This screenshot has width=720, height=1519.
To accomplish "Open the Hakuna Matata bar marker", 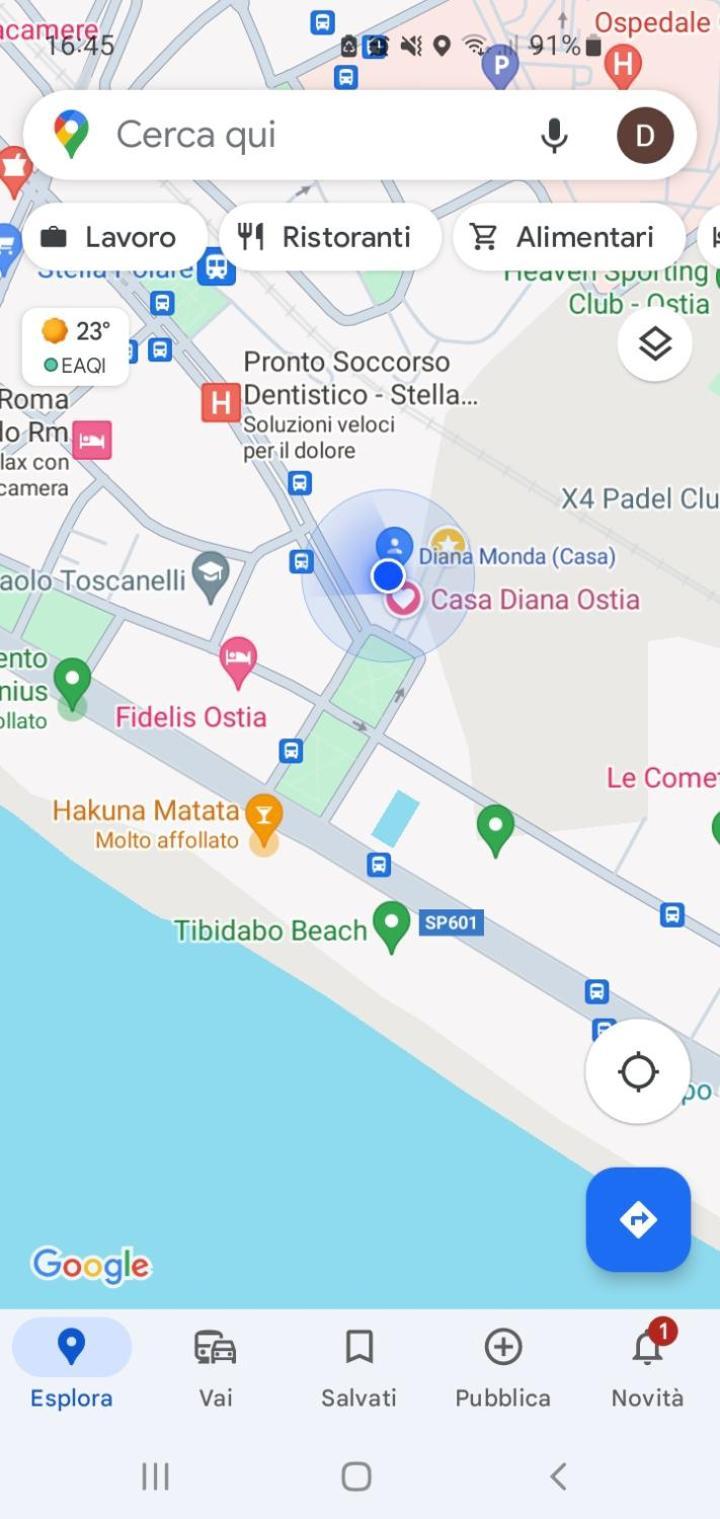I will (x=263, y=816).
